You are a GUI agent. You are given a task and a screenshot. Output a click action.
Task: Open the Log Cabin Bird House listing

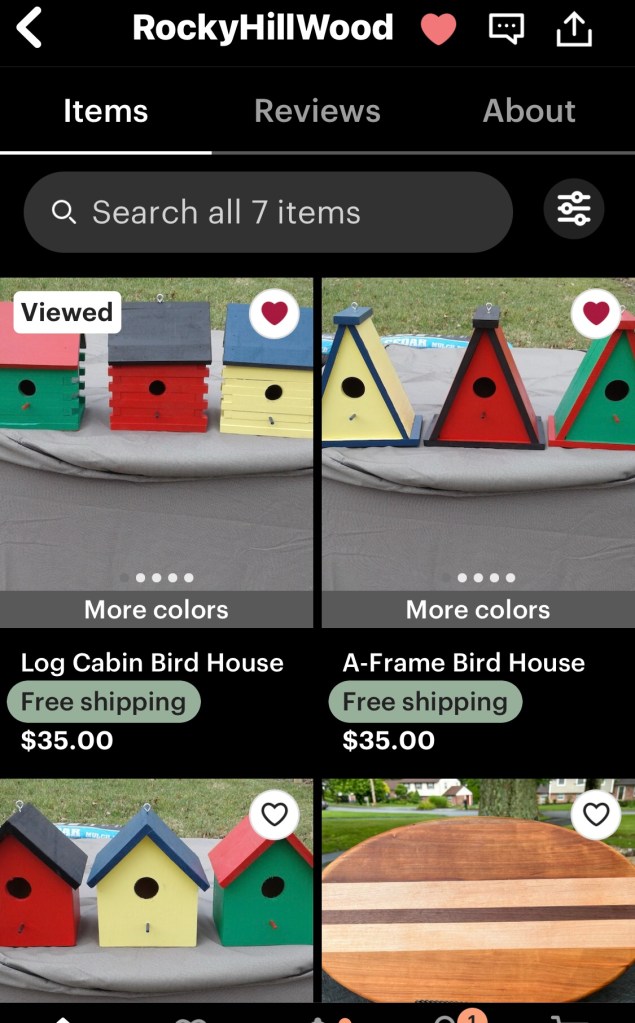pyautogui.click(x=152, y=662)
